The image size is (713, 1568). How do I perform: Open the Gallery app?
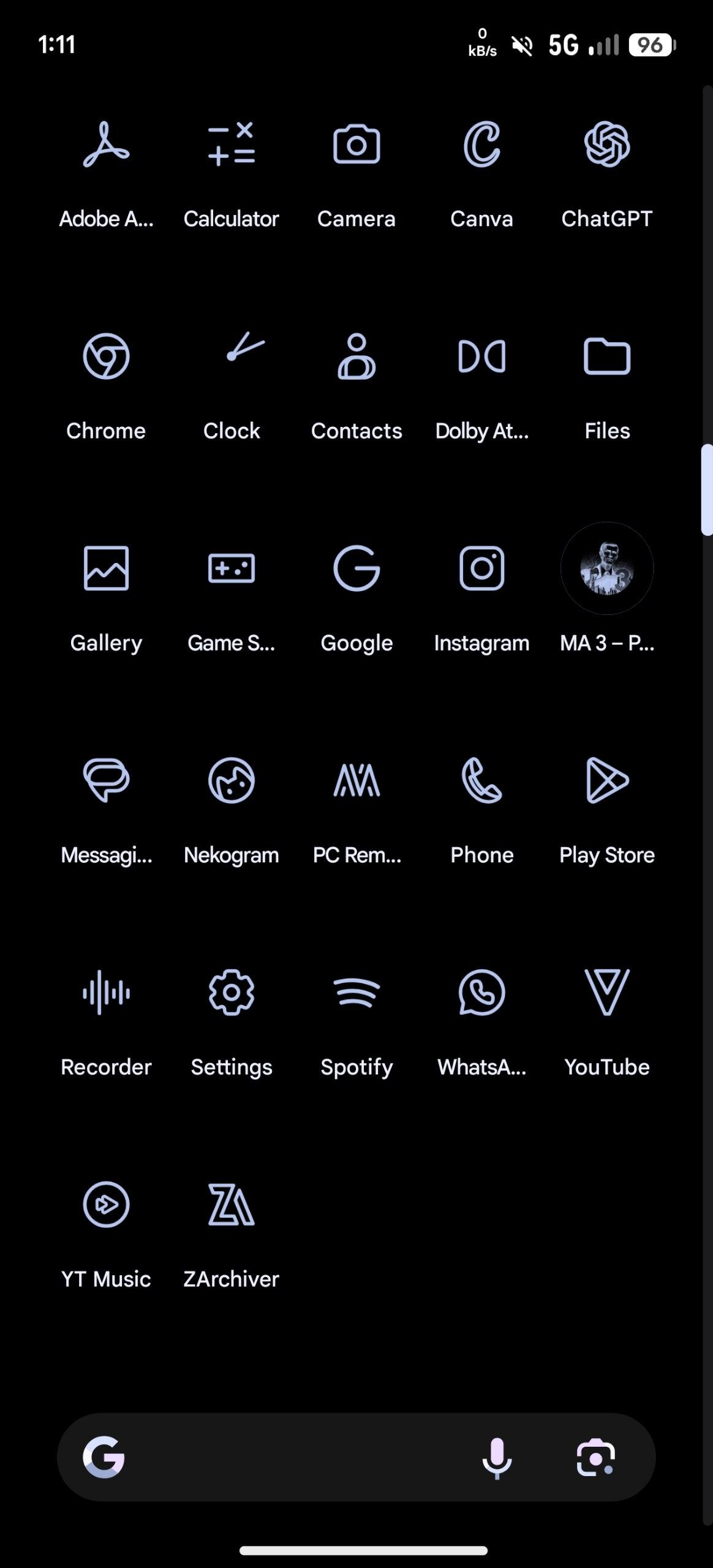coord(106,568)
